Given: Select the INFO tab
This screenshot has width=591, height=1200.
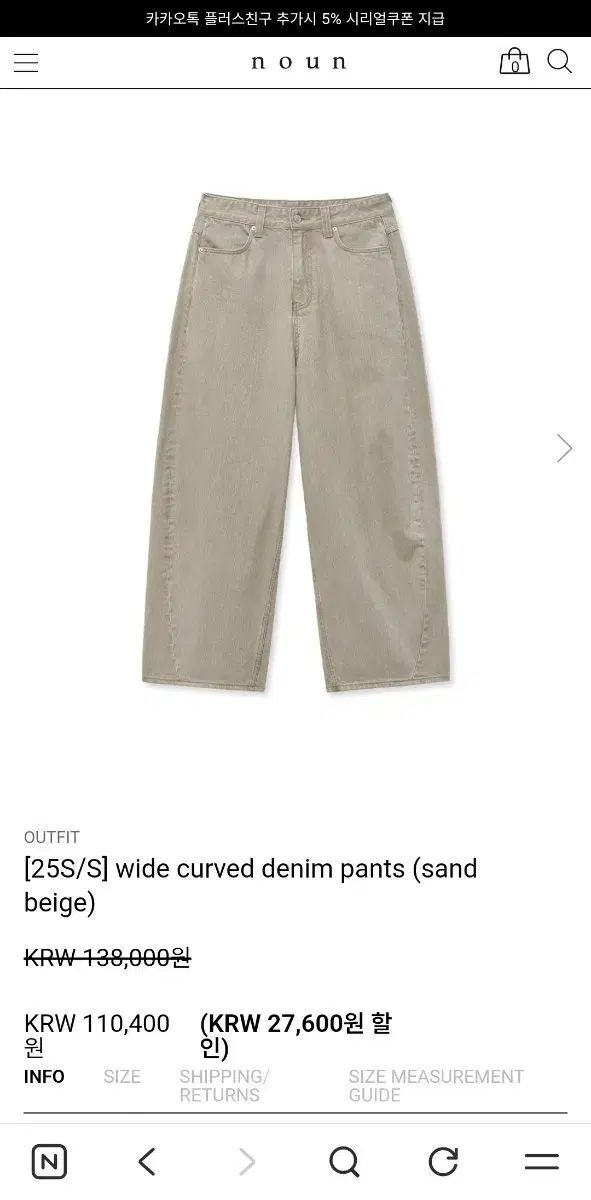Looking at the screenshot, I should click(x=44, y=1077).
